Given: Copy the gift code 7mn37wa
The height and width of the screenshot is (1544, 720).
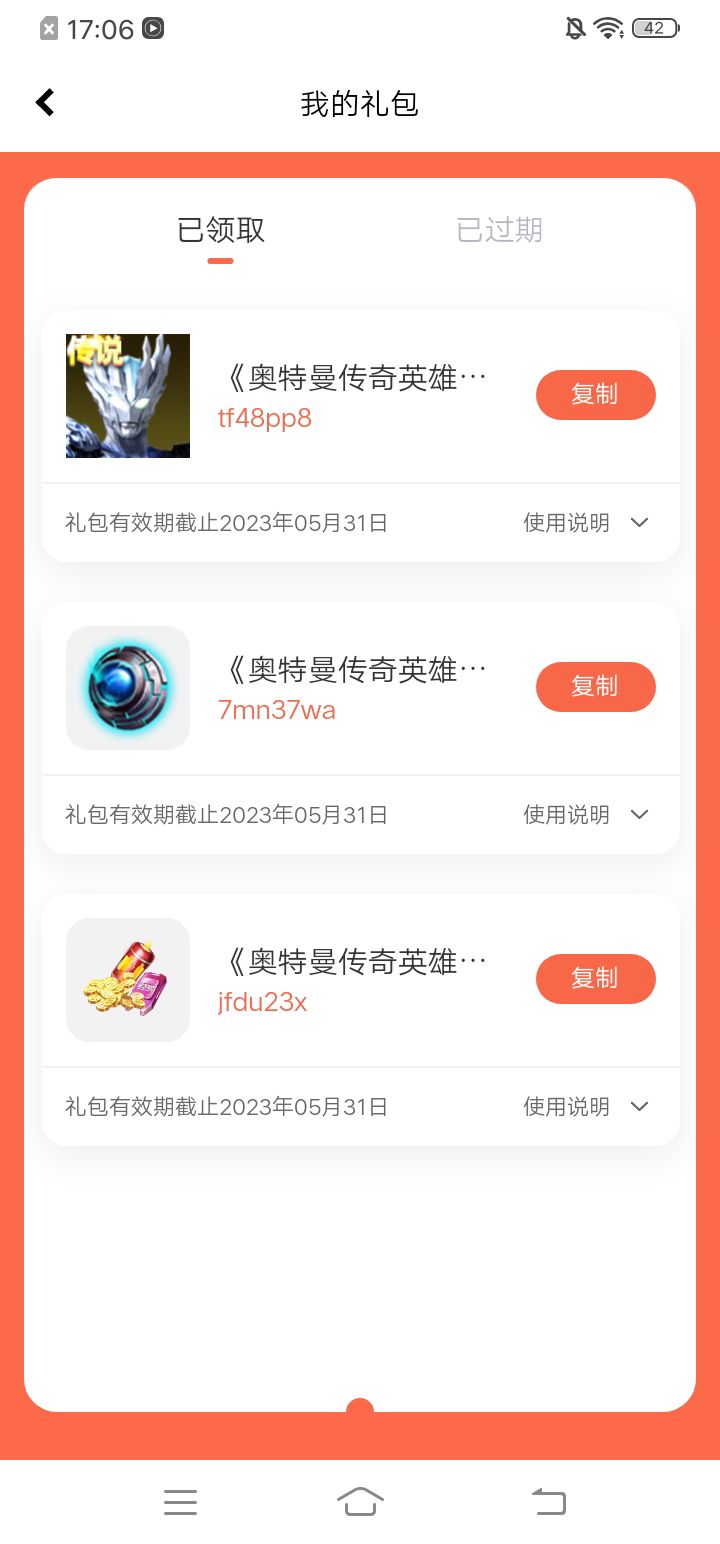Looking at the screenshot, I should pos(595,687).
